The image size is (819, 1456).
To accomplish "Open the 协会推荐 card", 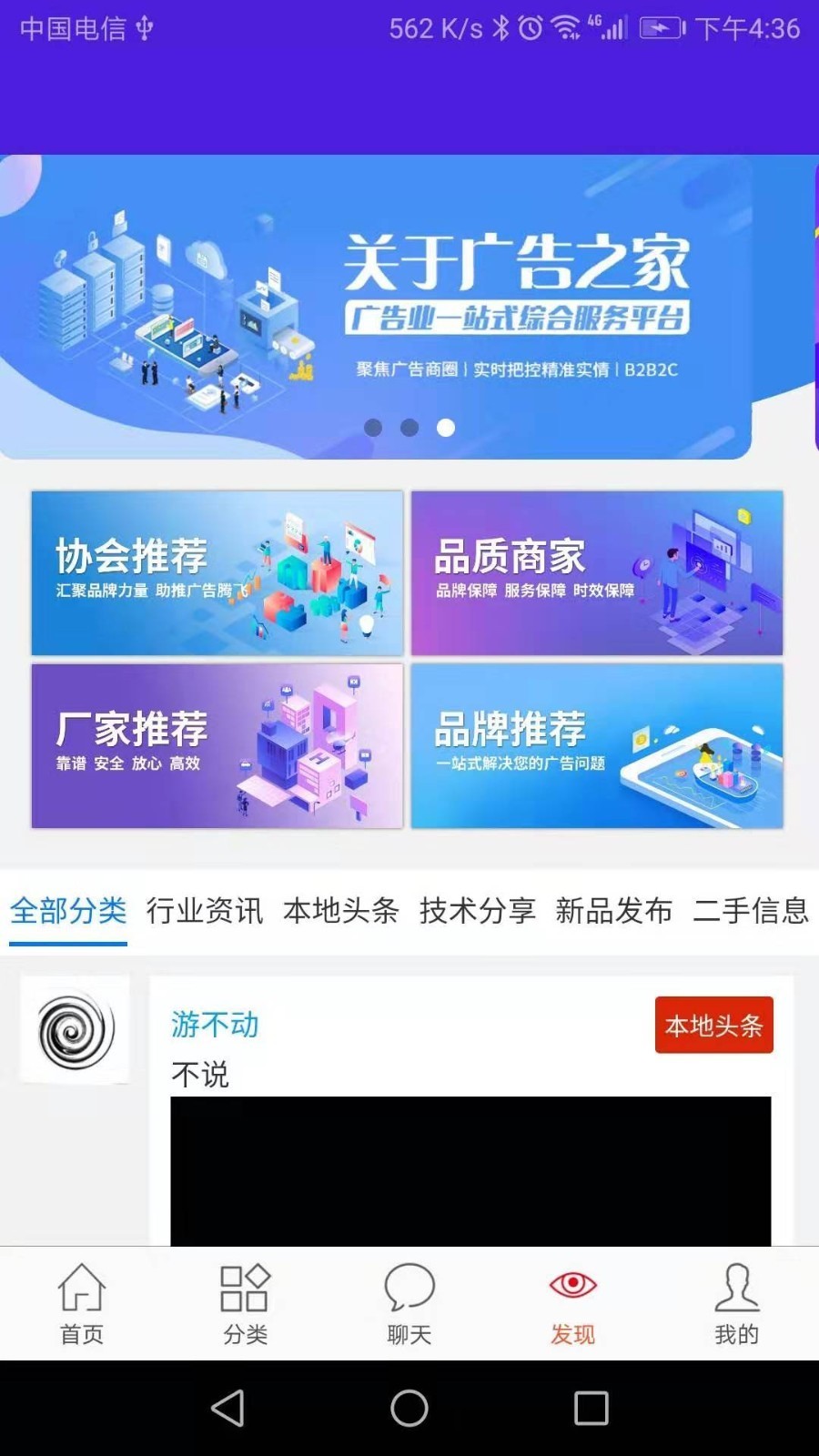I will (217, 572).
